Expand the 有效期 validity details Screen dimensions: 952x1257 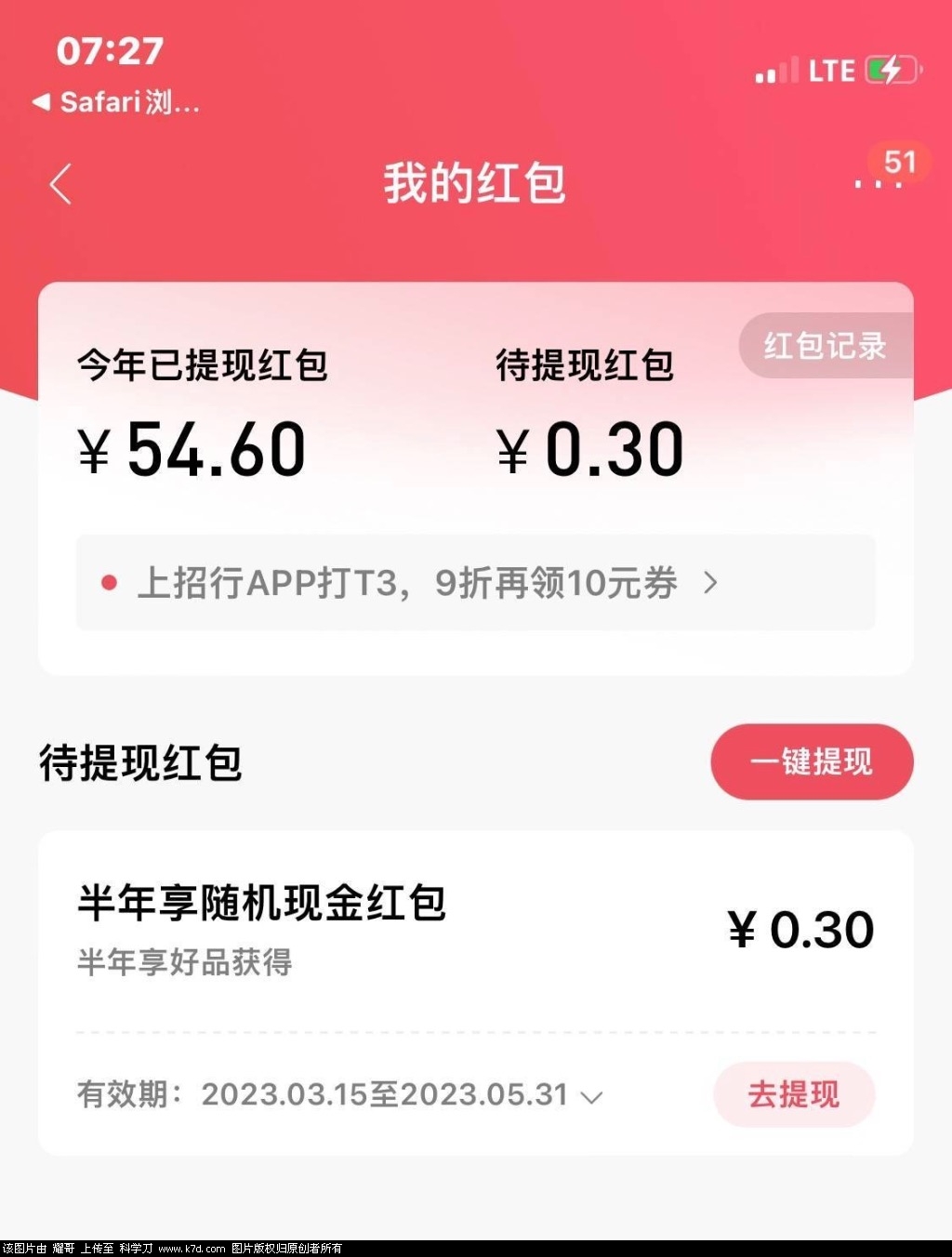(x=591, y=1096)
